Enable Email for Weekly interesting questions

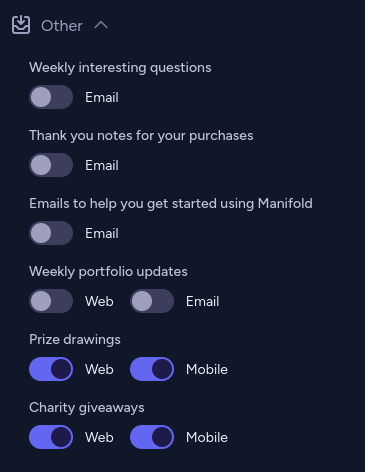[x=51, y=97]
